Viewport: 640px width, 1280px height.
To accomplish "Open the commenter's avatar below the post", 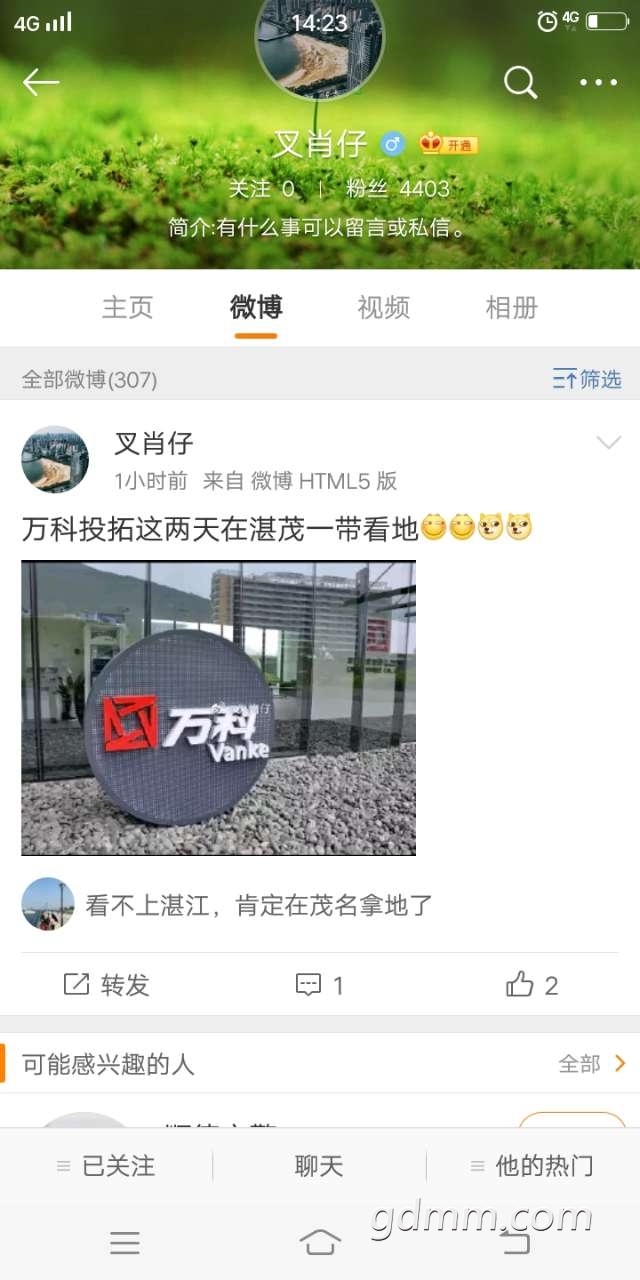I will (48, 905).
